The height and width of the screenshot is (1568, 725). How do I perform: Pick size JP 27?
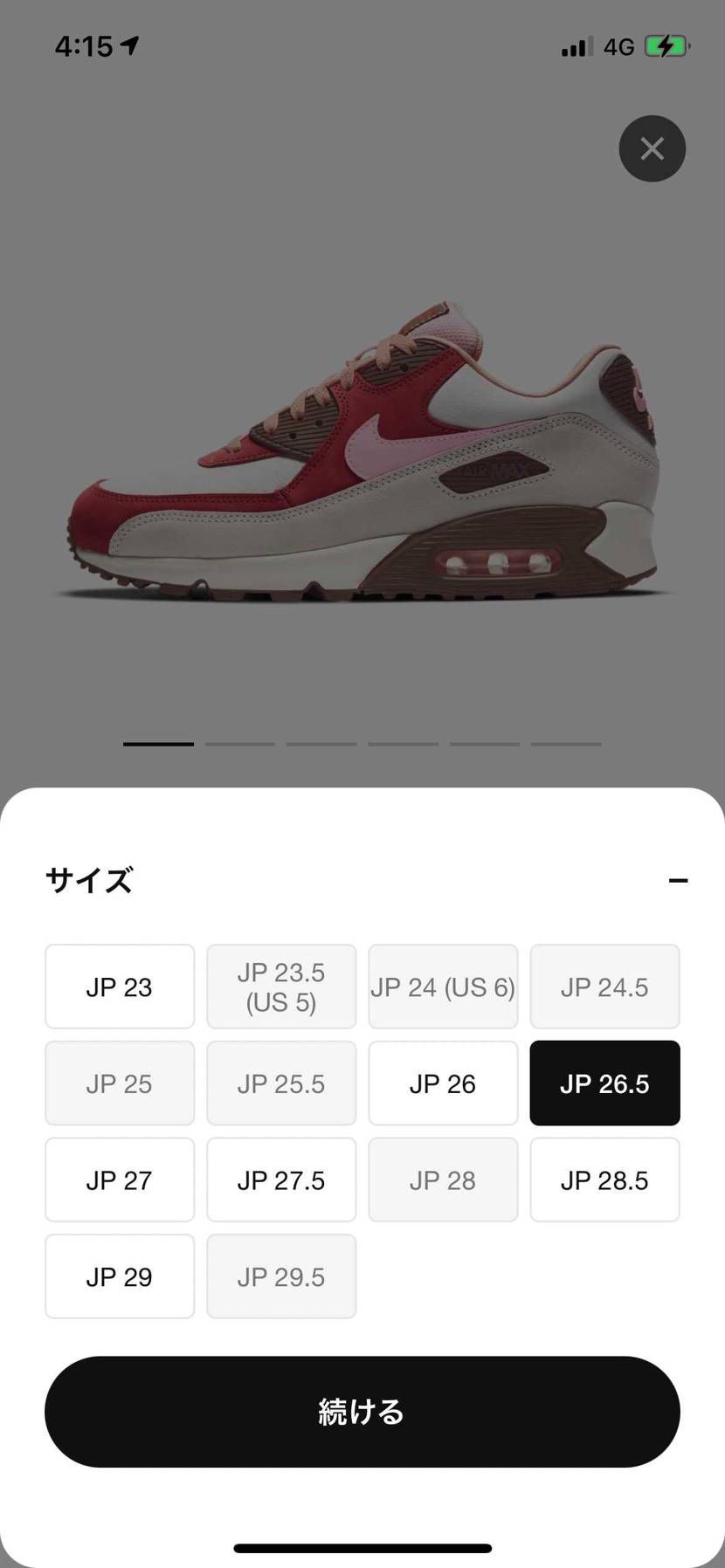(x=120, y=1180)
